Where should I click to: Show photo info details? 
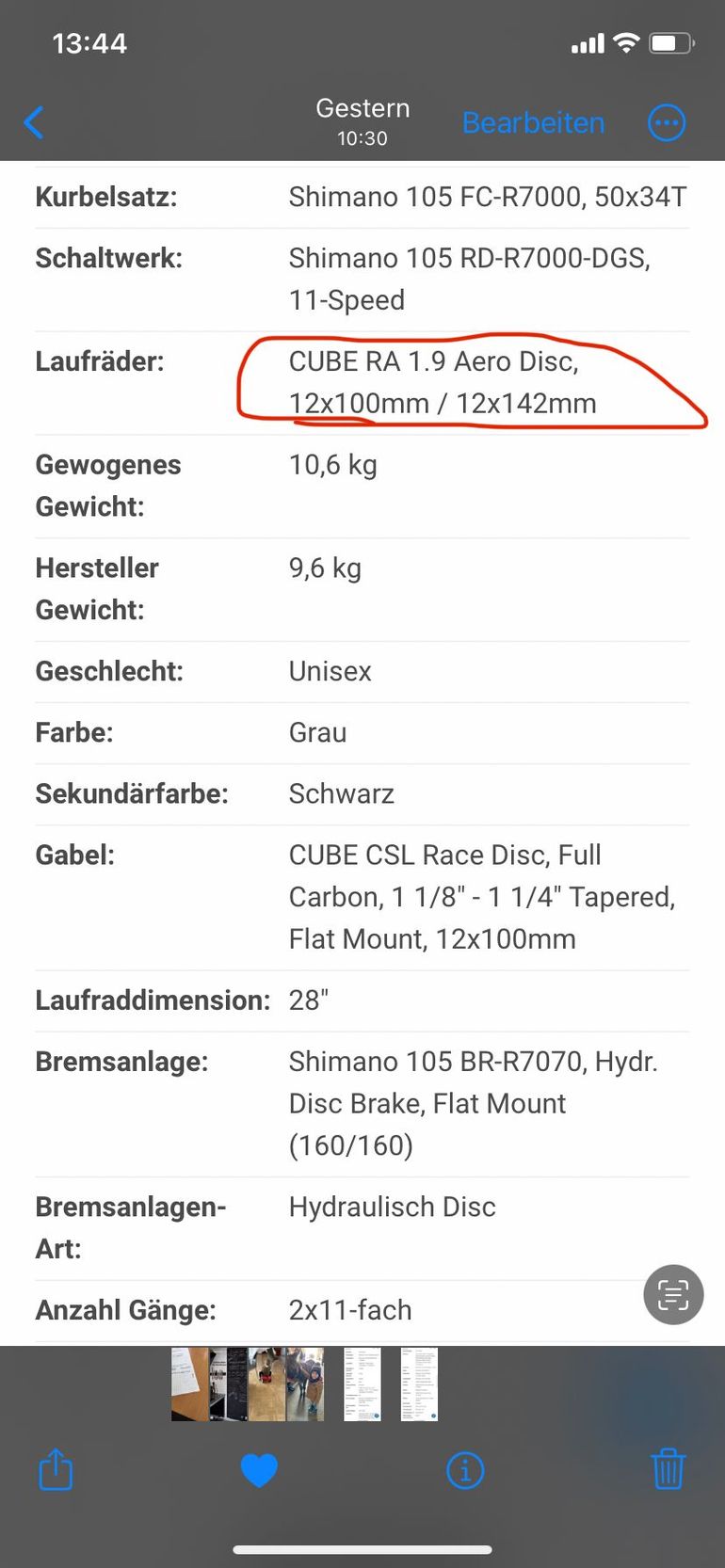[465, 1469]
